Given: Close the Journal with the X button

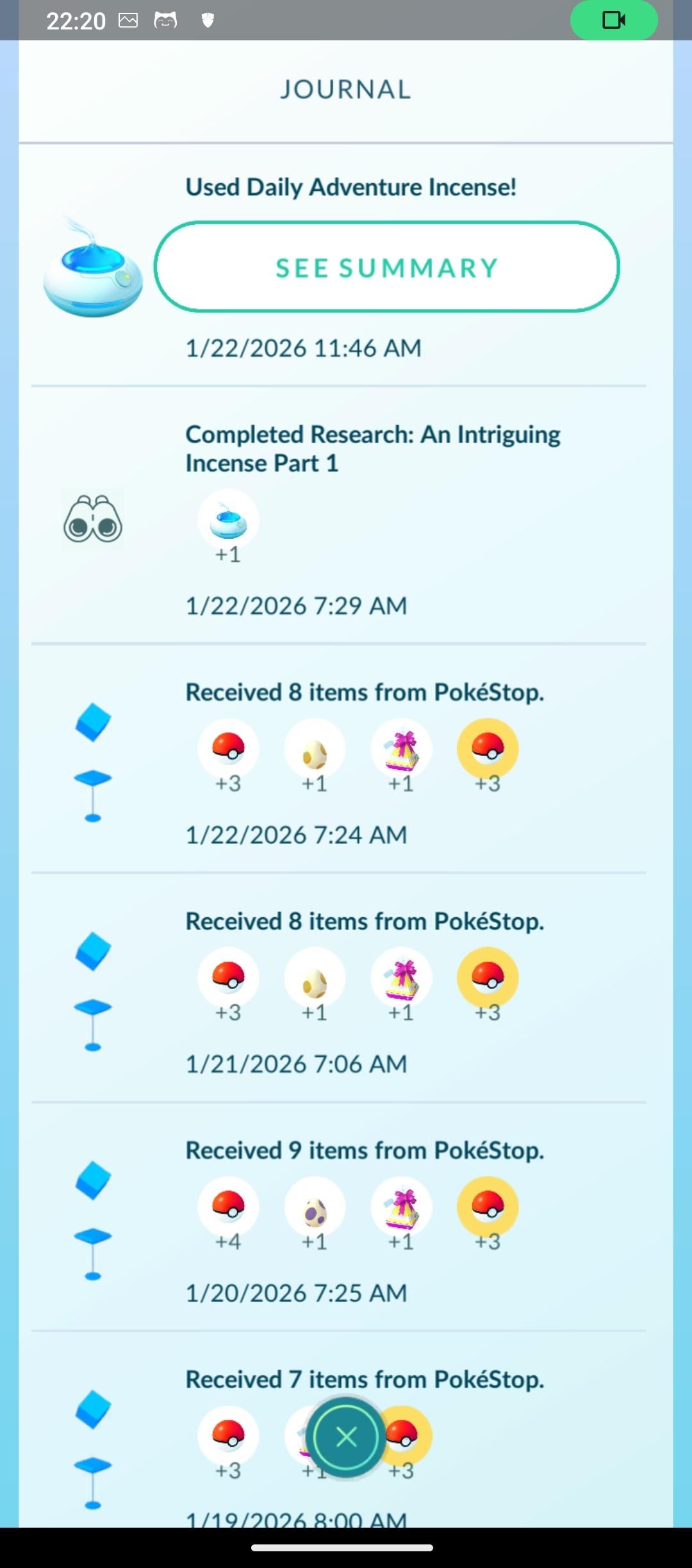Looking at the screenshot, I should click(x=346, y=1437).
